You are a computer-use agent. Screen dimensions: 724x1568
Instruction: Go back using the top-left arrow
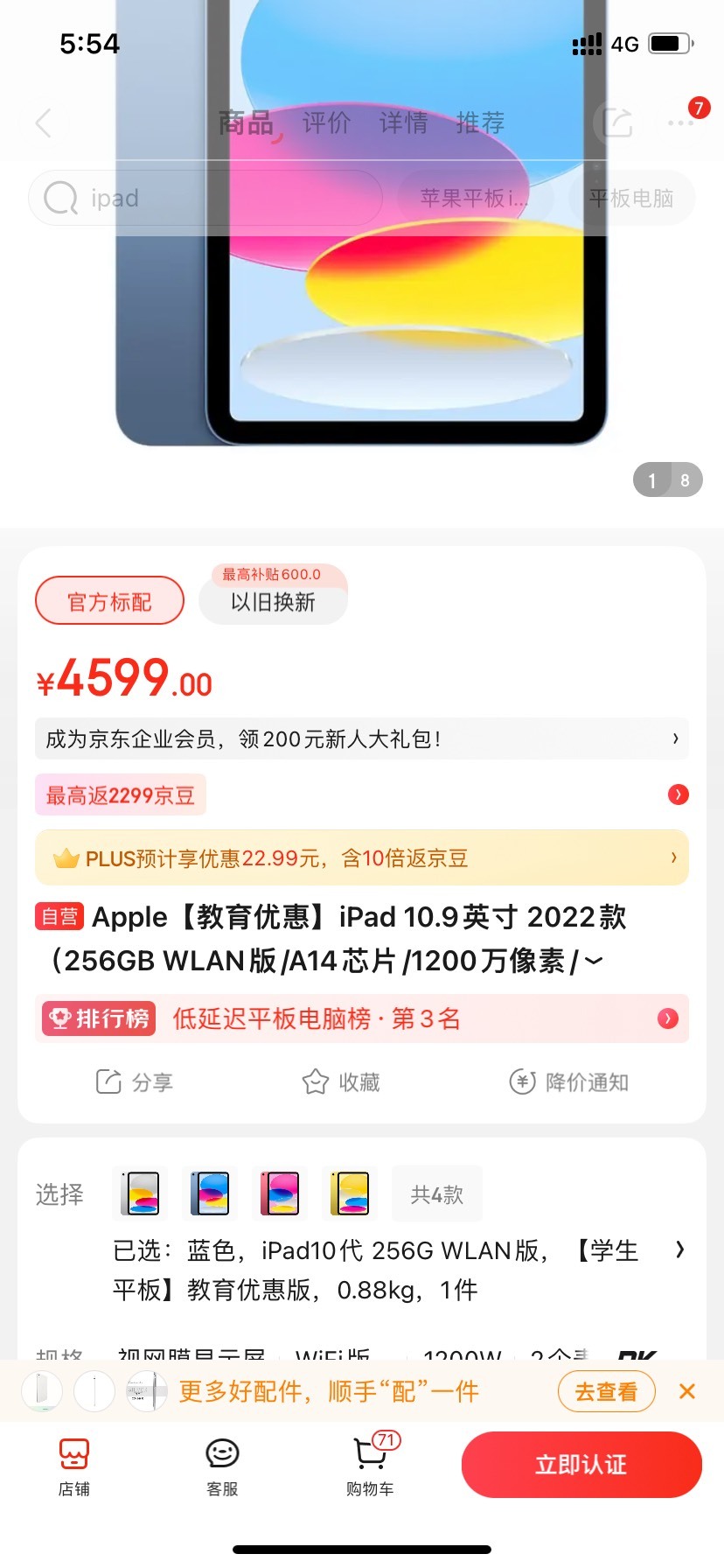[x=44, y=122]
